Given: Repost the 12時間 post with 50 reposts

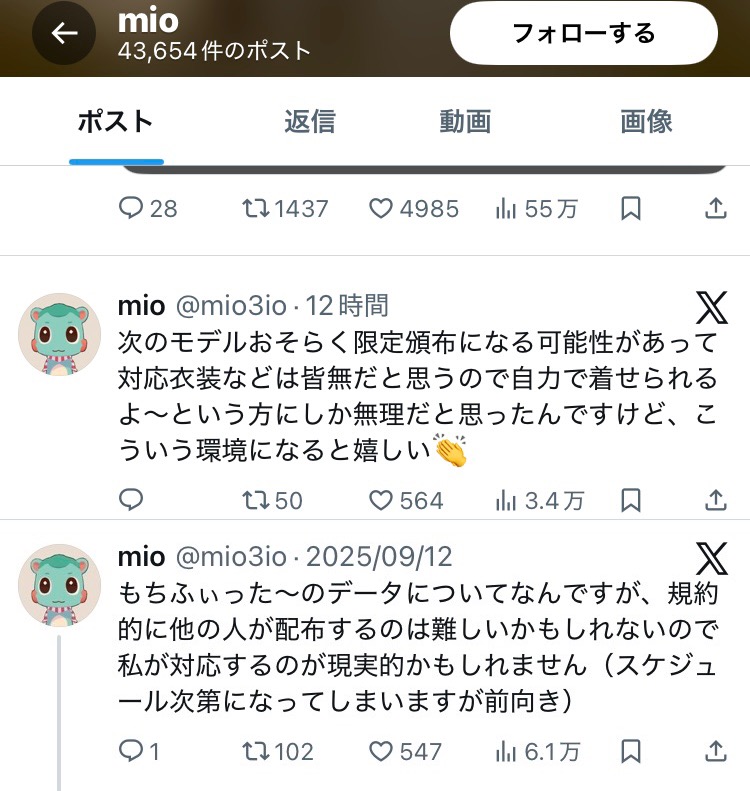Looking at the screenshot, I should 256,500.
